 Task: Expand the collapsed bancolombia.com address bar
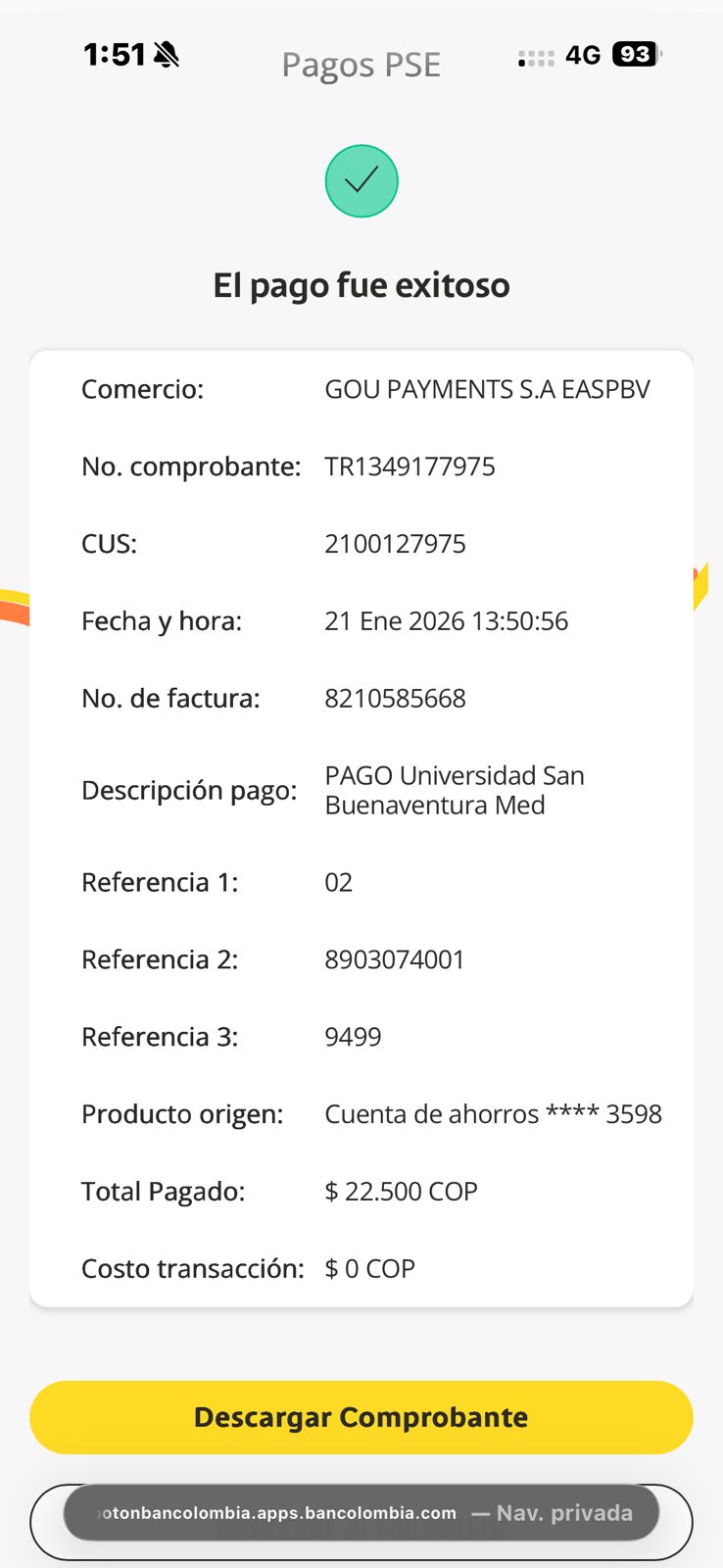361,1512
